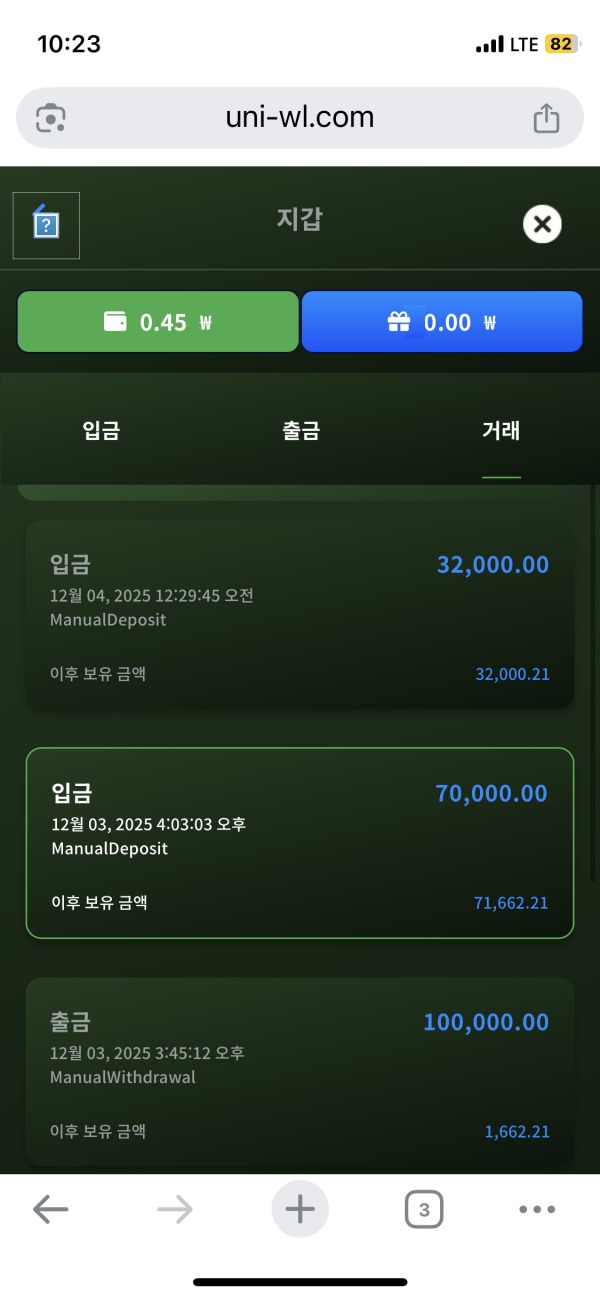The width and height of the screenshot is (600, 1299).
Task: Switch to the 입금 tab
Action: click(101, 431)
